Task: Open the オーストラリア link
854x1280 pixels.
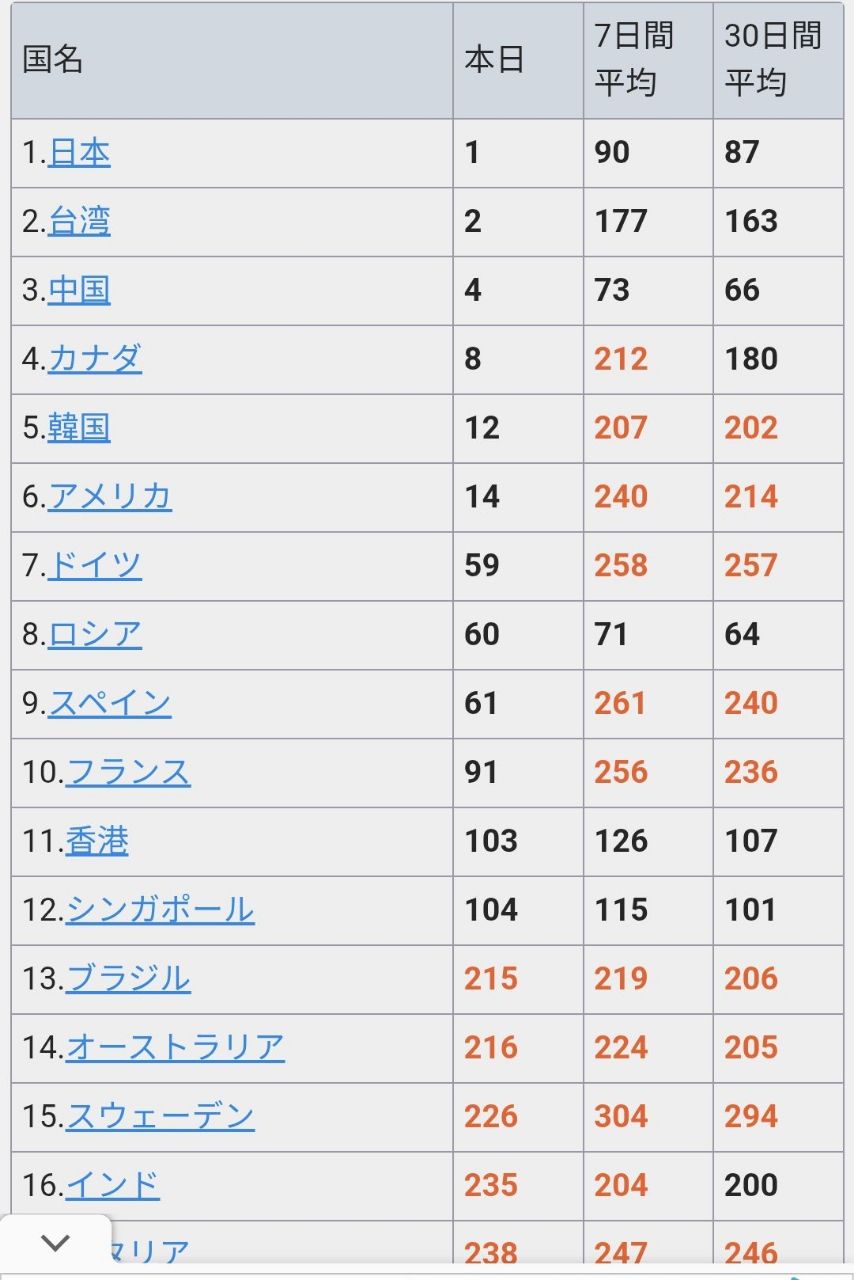Action: [175, 1048]
